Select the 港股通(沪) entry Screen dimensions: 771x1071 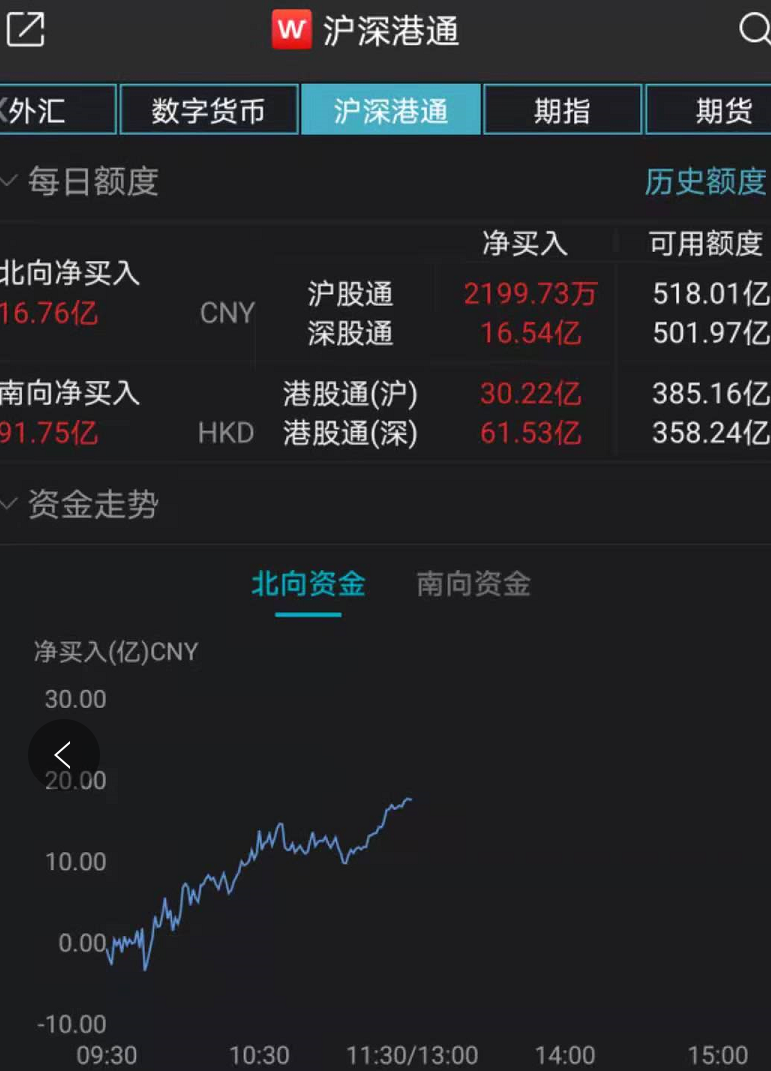click(x=349, y=394)
